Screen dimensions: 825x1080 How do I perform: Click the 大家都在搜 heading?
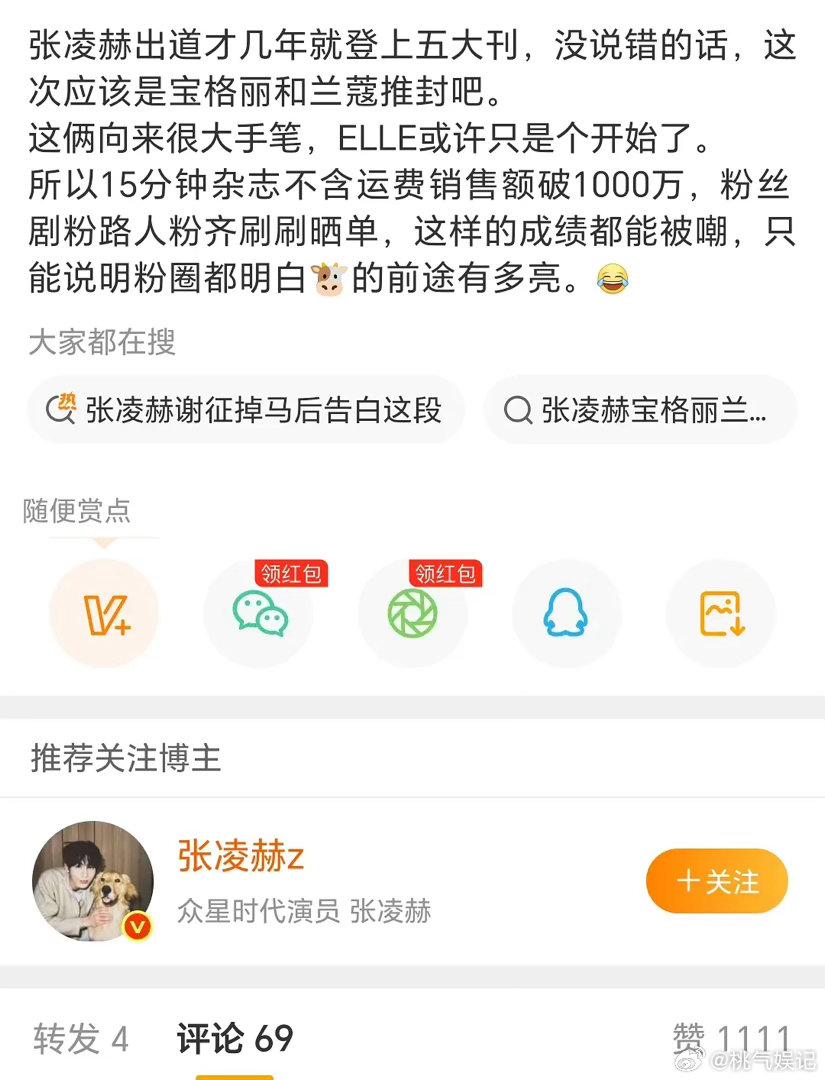click(102, 343)
